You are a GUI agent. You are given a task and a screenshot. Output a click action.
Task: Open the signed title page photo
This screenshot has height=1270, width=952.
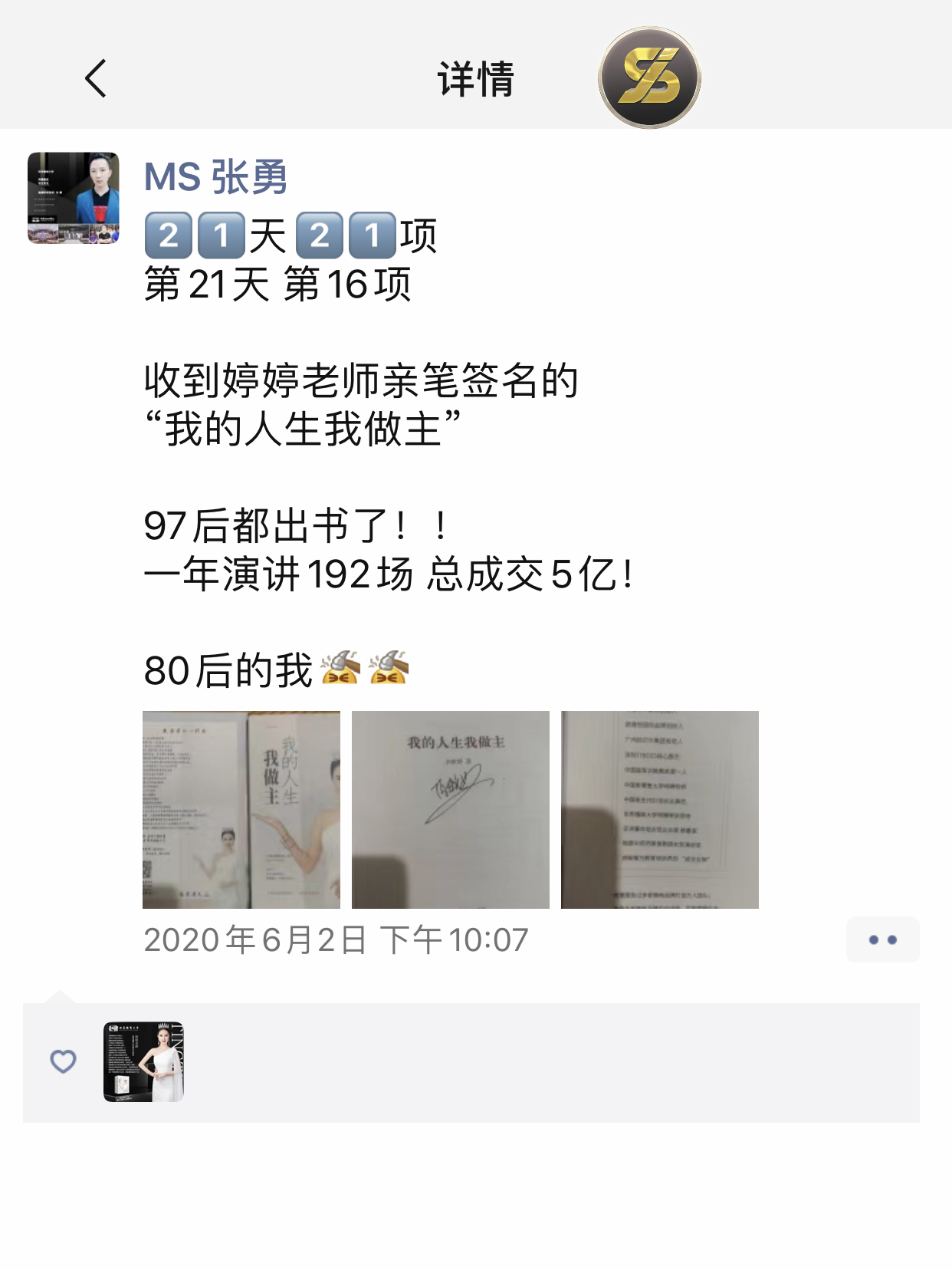coord(451,809)
